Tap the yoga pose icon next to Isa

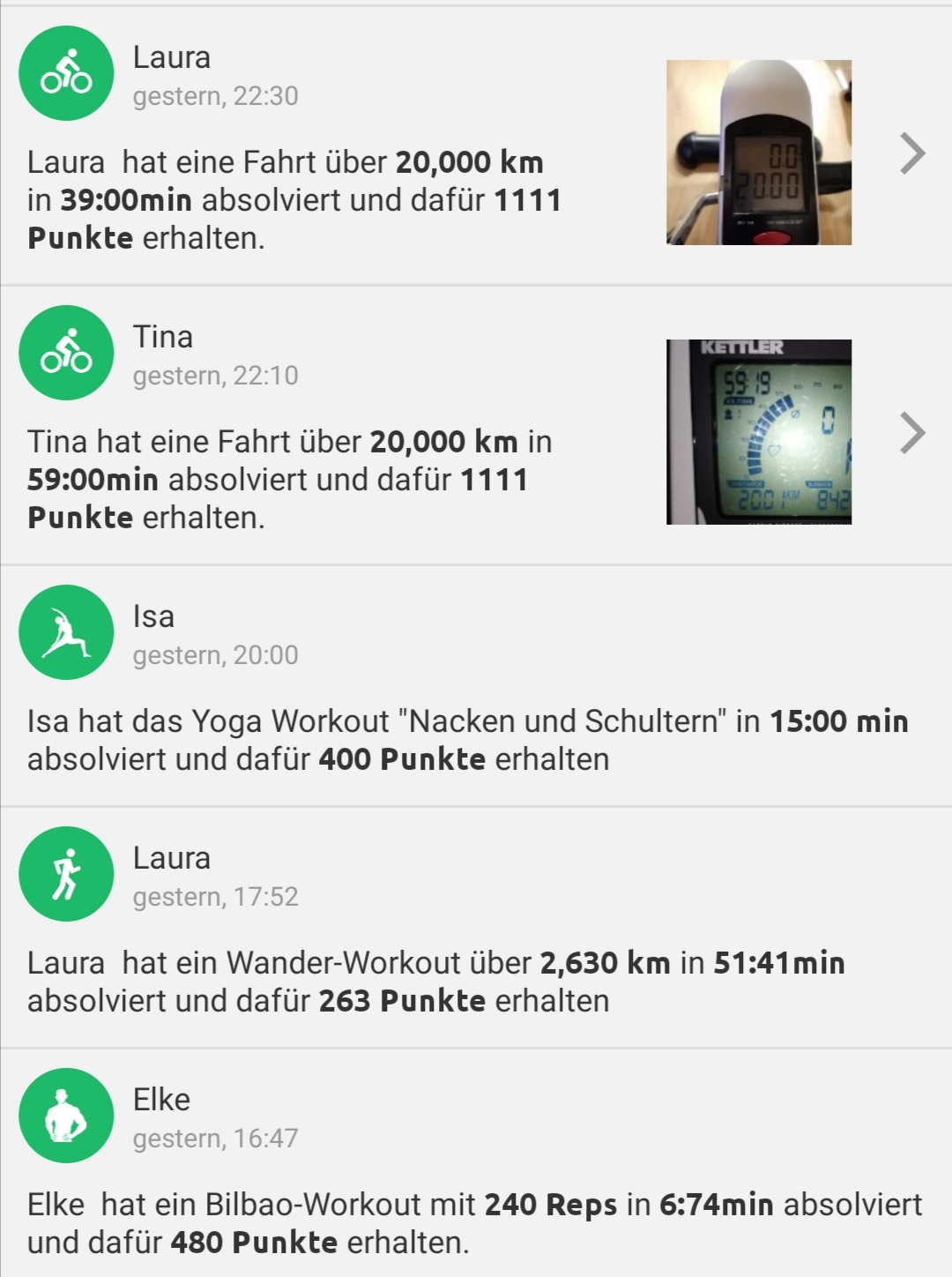pyautogui.click(x=63, y=631)
